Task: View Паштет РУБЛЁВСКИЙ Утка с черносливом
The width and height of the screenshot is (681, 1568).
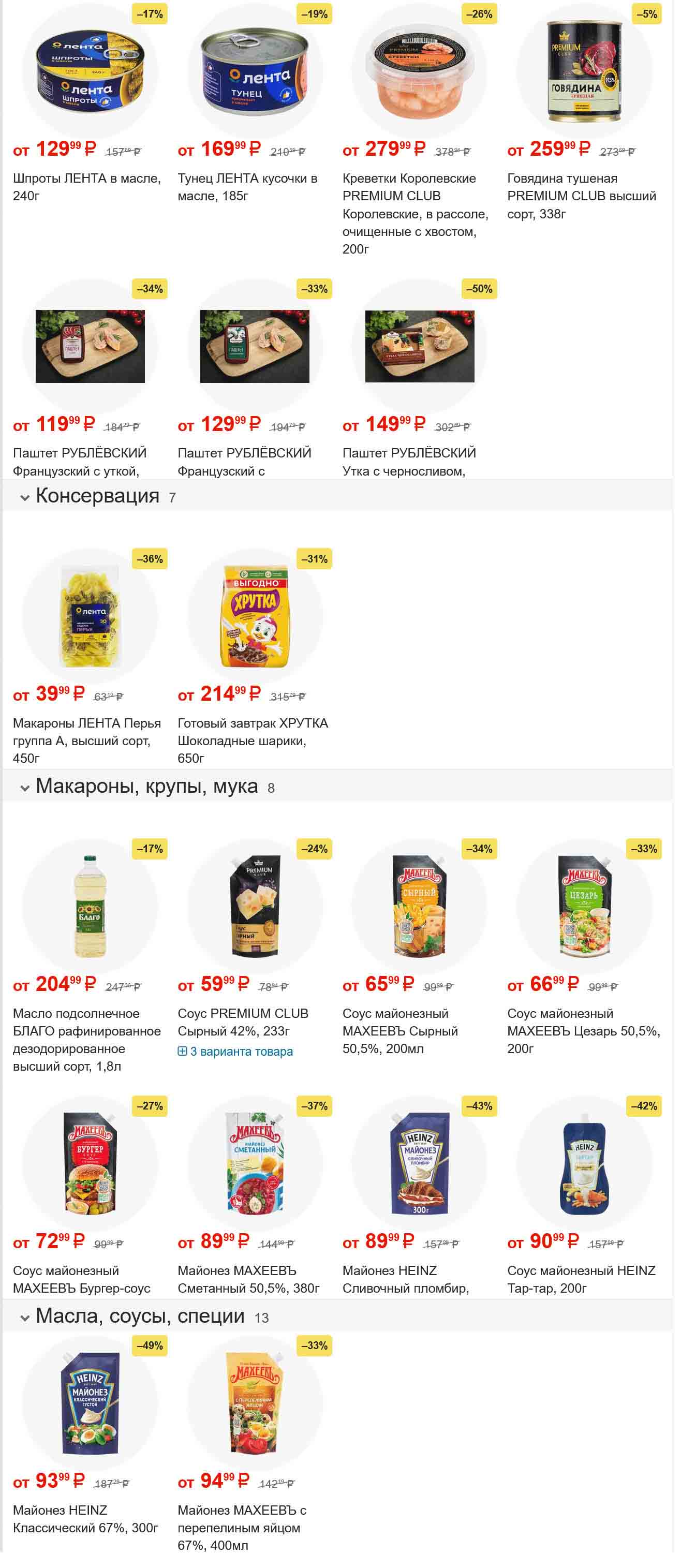Action: (x=409, y=462)
